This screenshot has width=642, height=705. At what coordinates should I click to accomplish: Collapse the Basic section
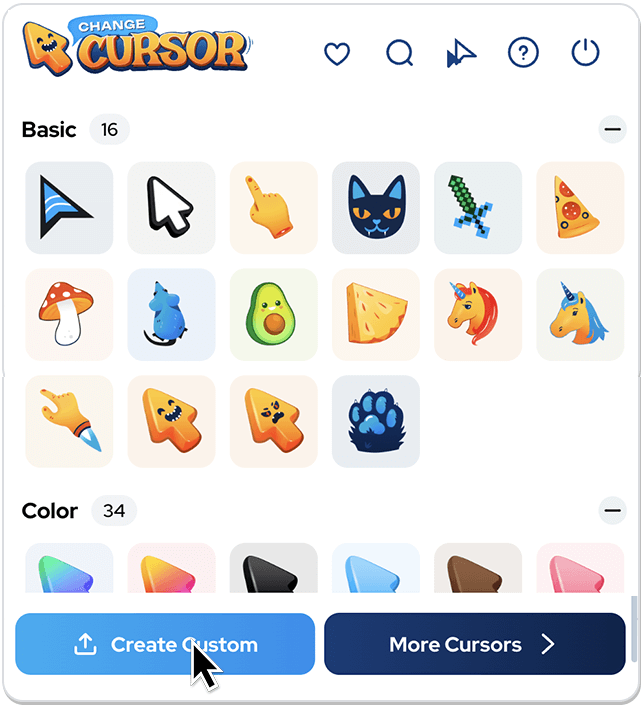tap(612, 129)
